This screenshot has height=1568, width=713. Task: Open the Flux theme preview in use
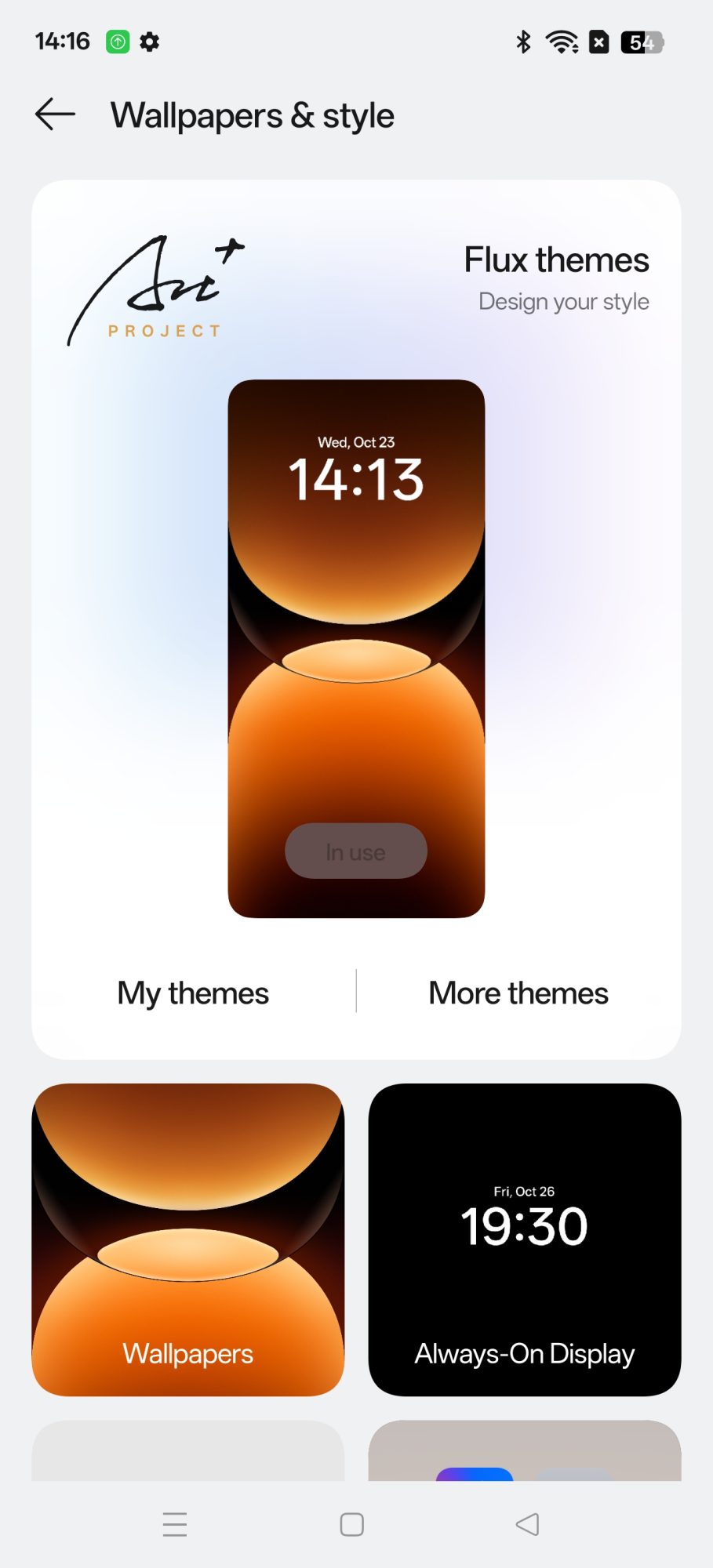(x=356, y=648)
